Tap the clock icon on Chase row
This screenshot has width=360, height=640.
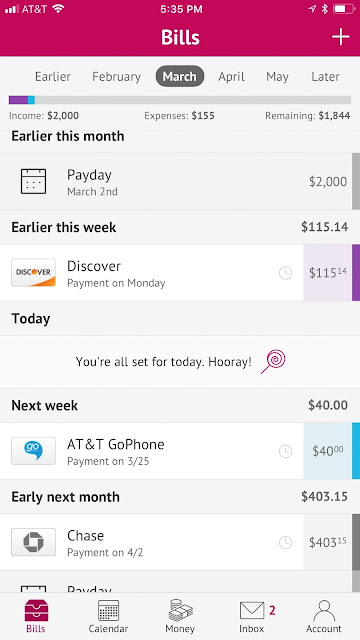[x=285, y=542]
